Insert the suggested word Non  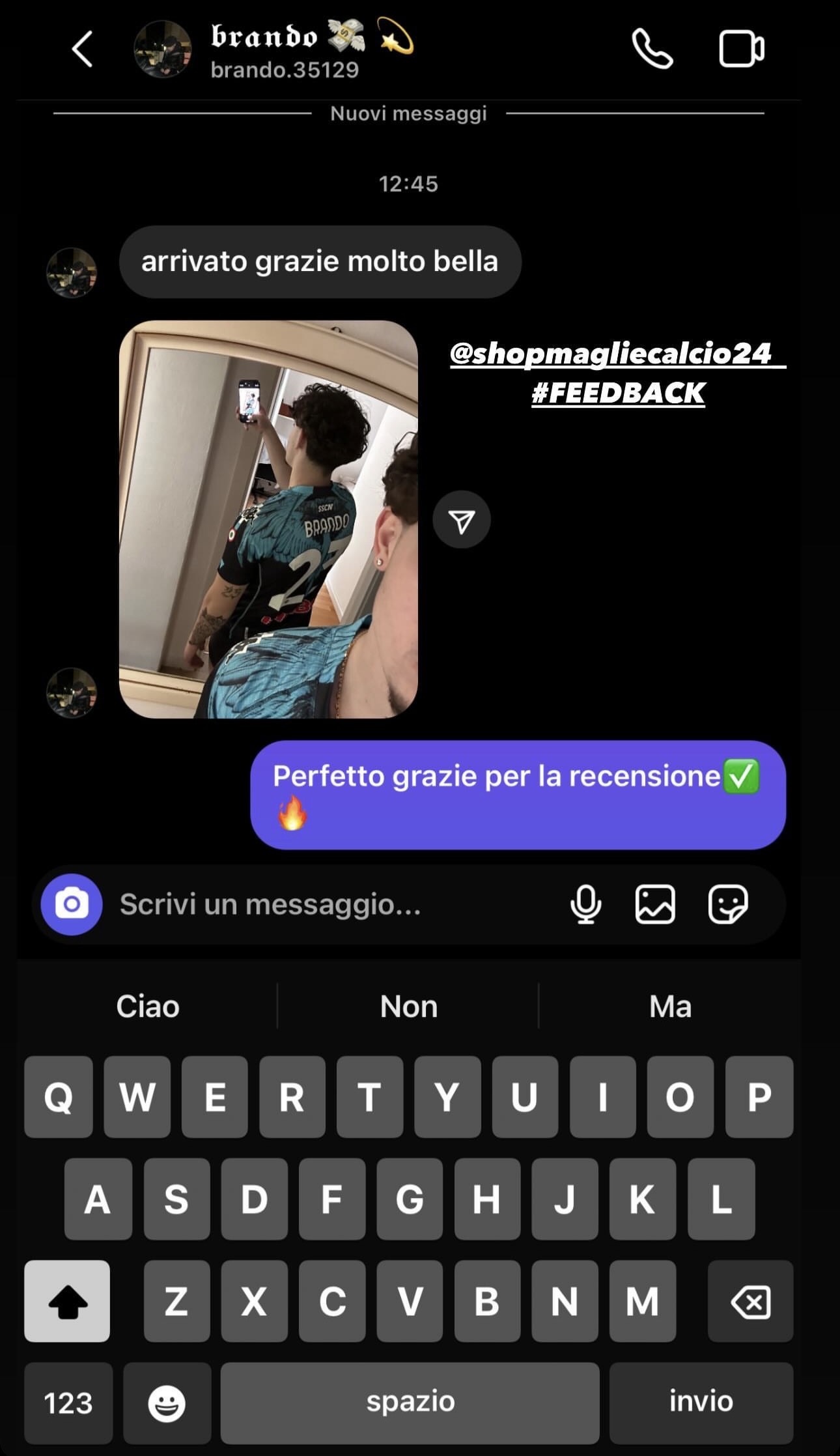click(409, 1006)
